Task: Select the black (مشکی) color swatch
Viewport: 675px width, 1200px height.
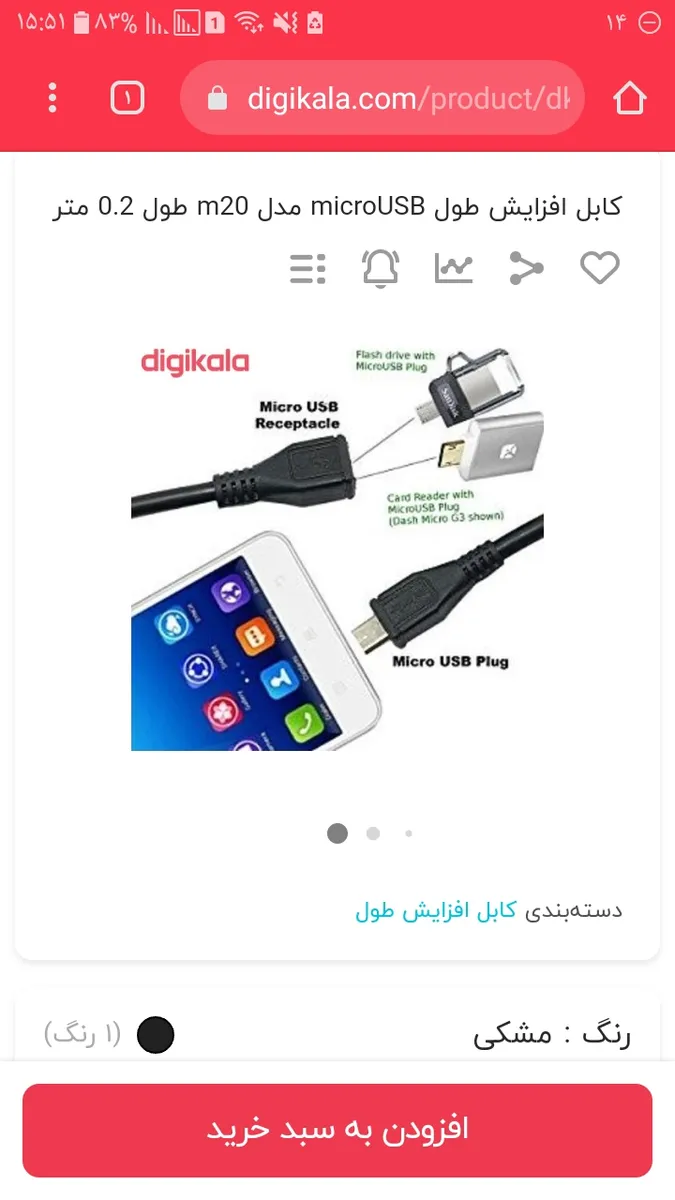Action: (155, 1035)
